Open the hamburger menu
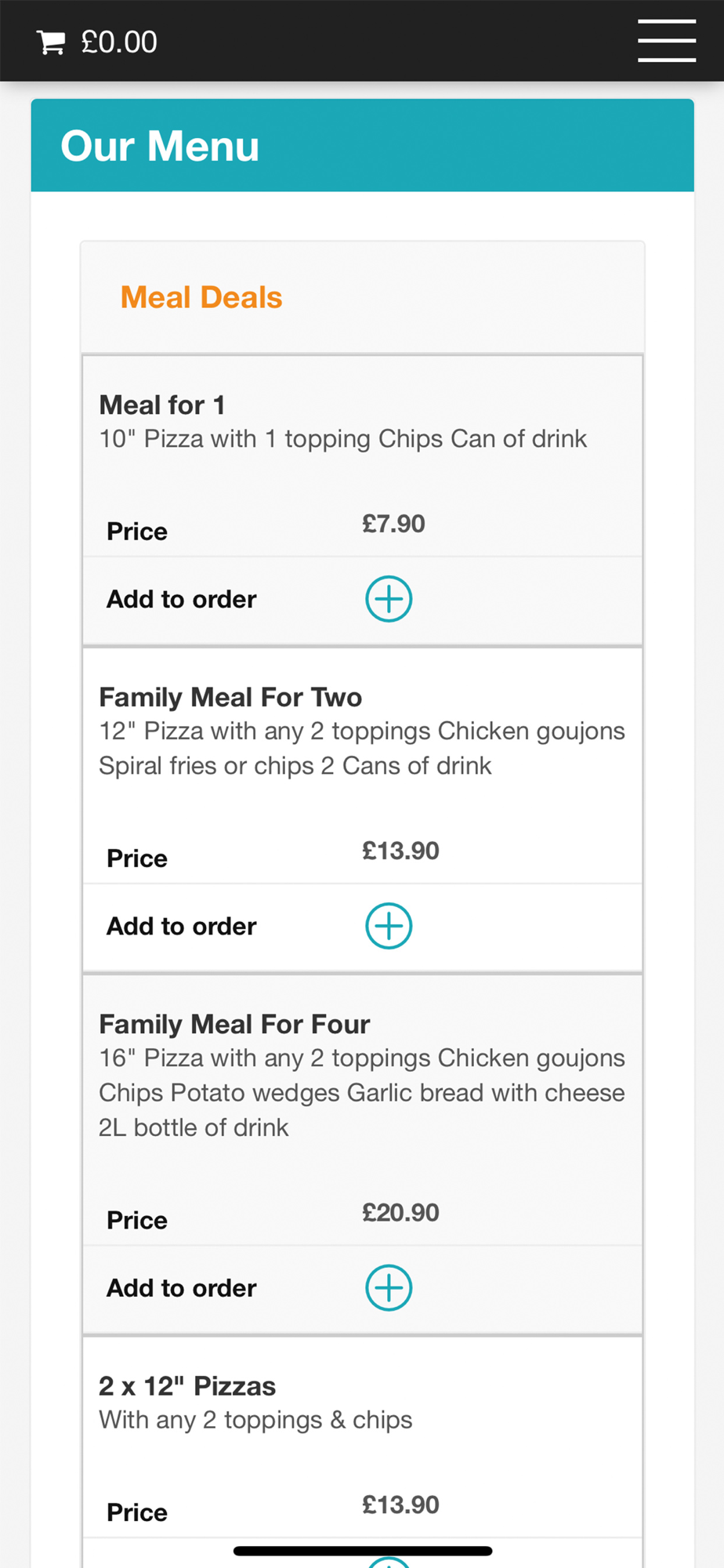Image resolution: width=724 pixels, height=1568 pixels. 667,41
